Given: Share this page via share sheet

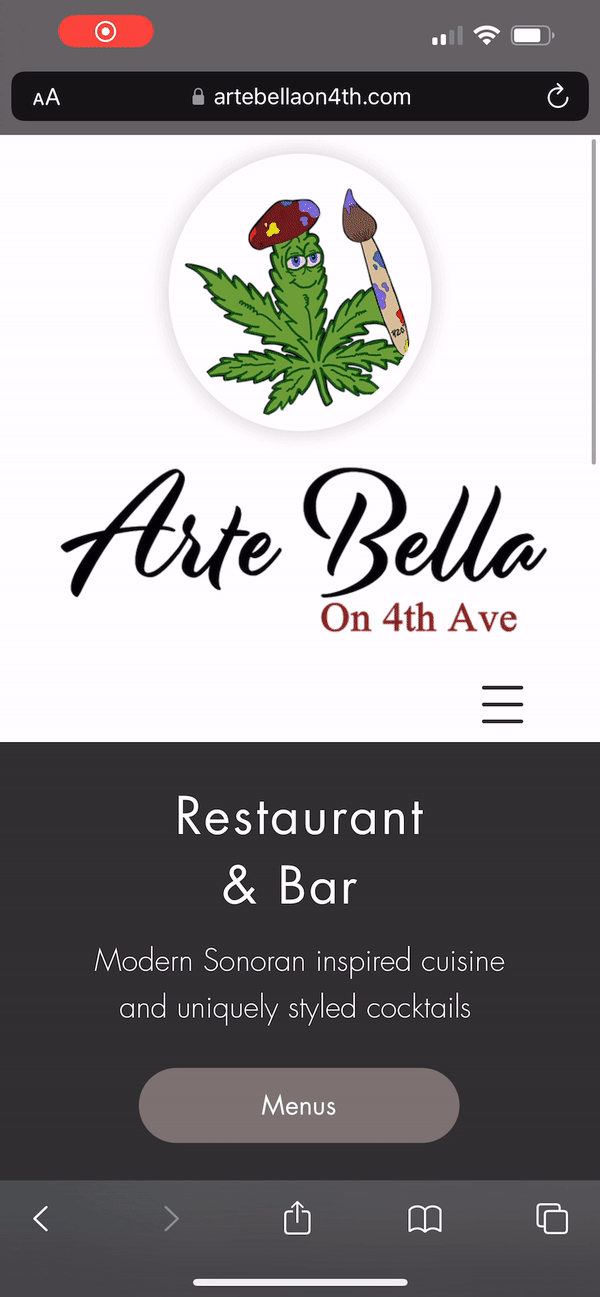Looking at the screenshot, I should [297, 1218].
